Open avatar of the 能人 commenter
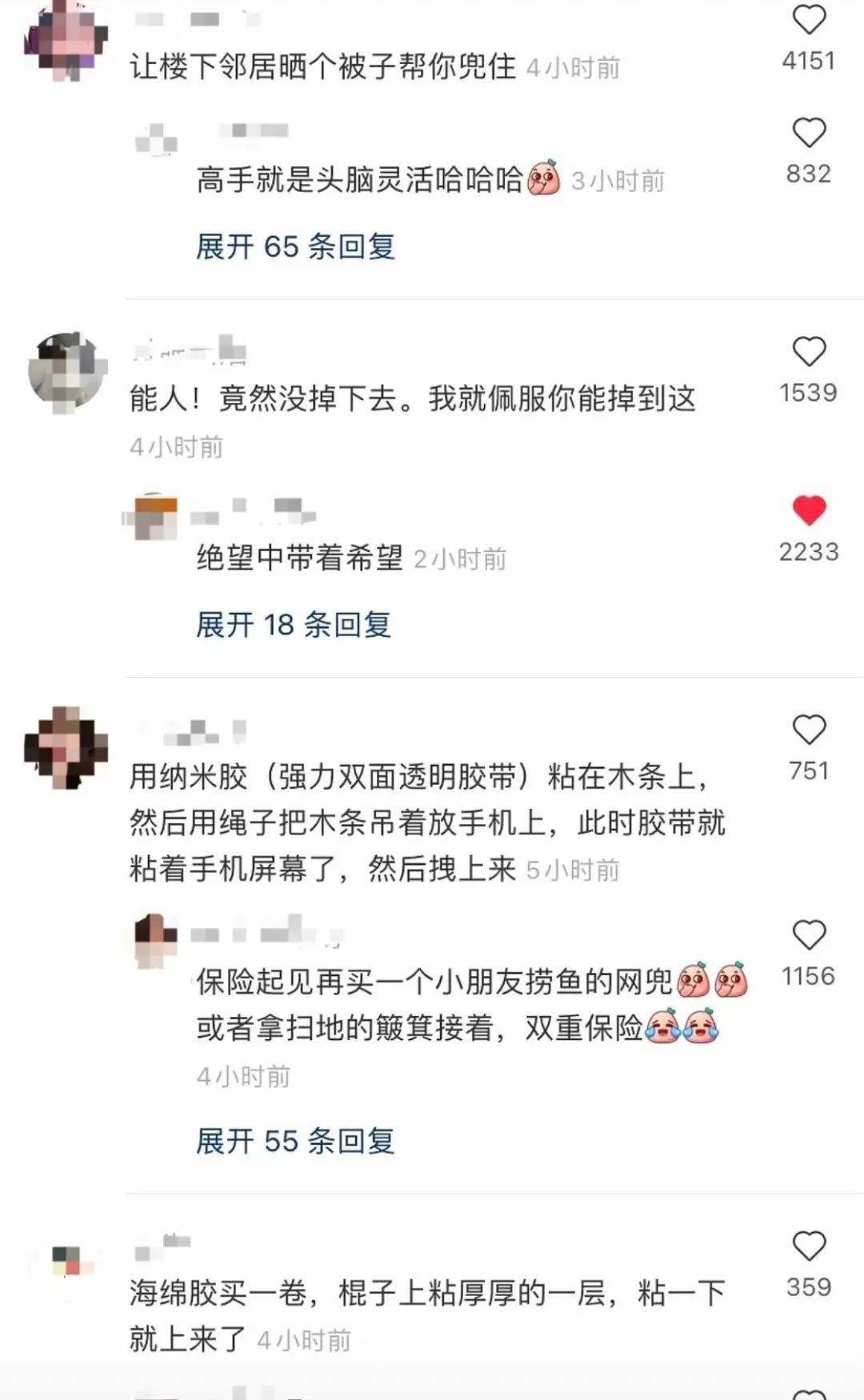 [x=66, y=371]
